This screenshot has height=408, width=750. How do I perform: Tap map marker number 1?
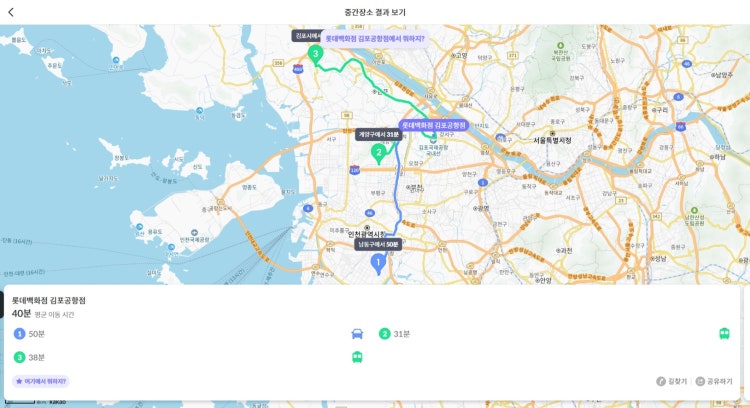[378, 263]
